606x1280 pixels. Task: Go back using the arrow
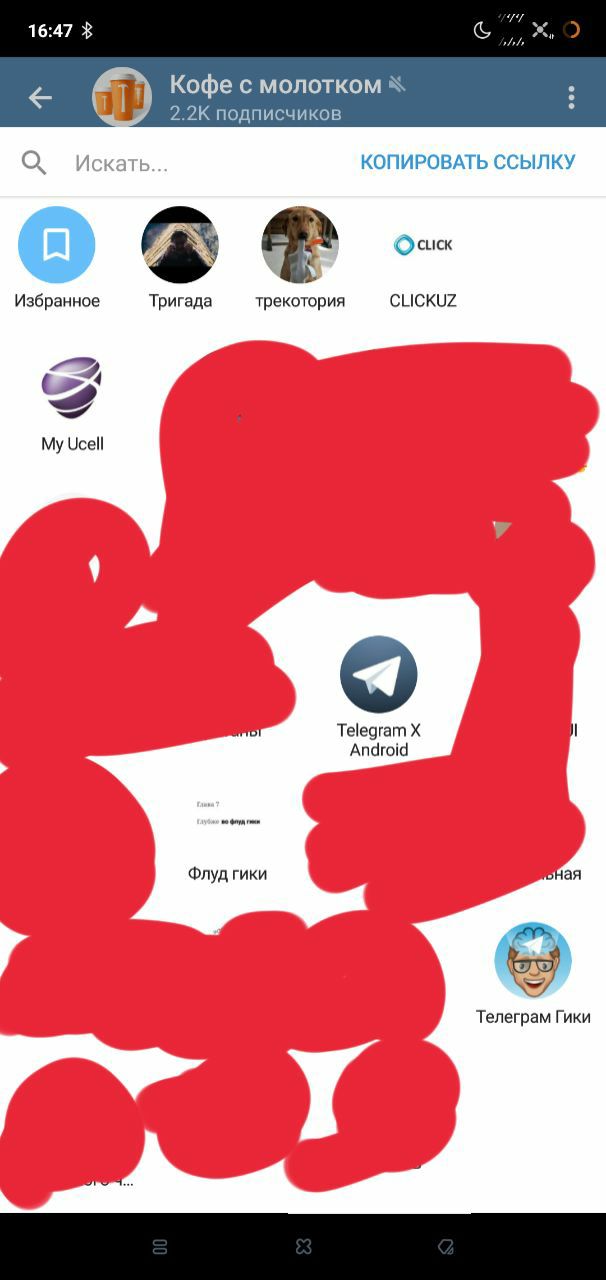tap(40, 97)
